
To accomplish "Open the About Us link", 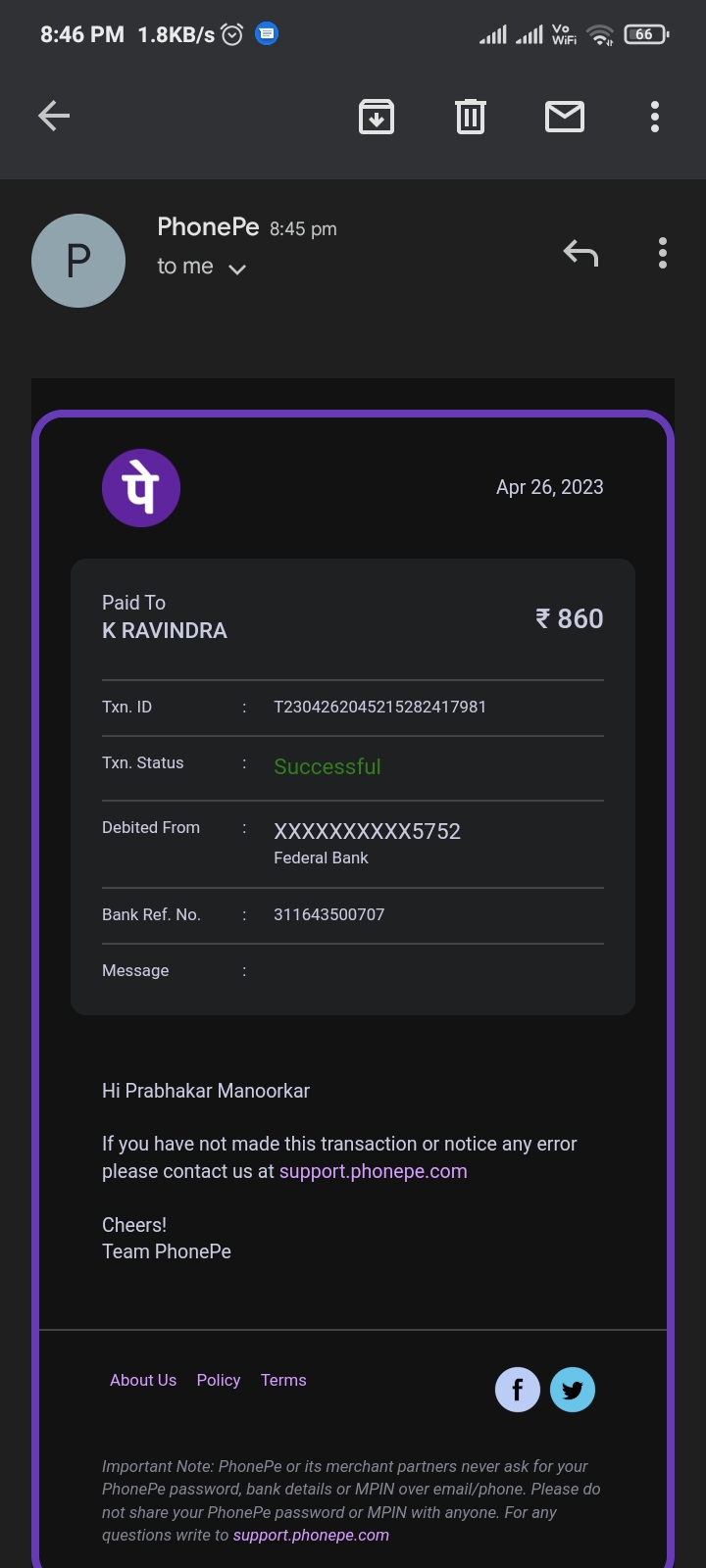I will tap(143, 1380).
